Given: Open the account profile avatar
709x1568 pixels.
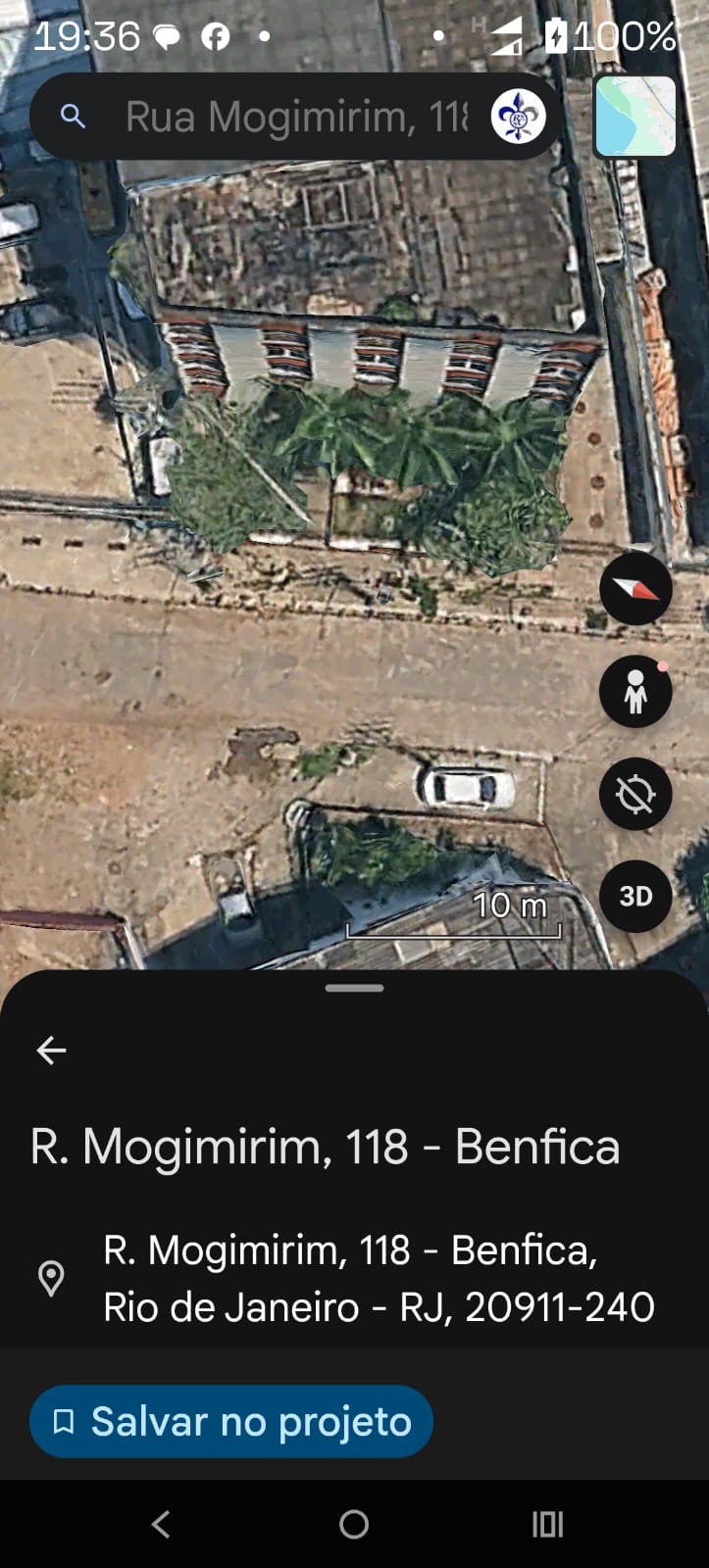Looking at the screenshot, I should [518, 117].
